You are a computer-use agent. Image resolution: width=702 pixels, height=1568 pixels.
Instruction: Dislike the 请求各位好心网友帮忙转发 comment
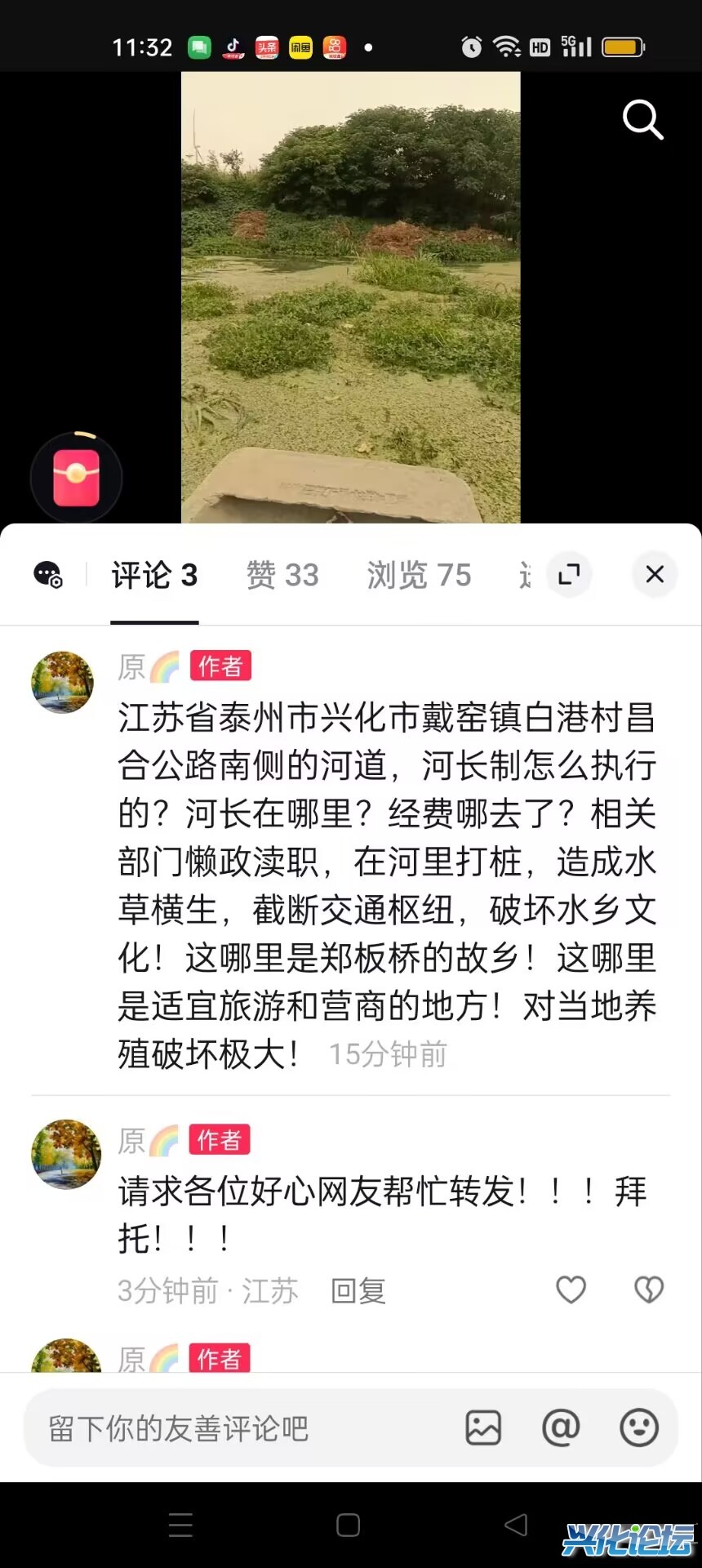coord(649,1290)
